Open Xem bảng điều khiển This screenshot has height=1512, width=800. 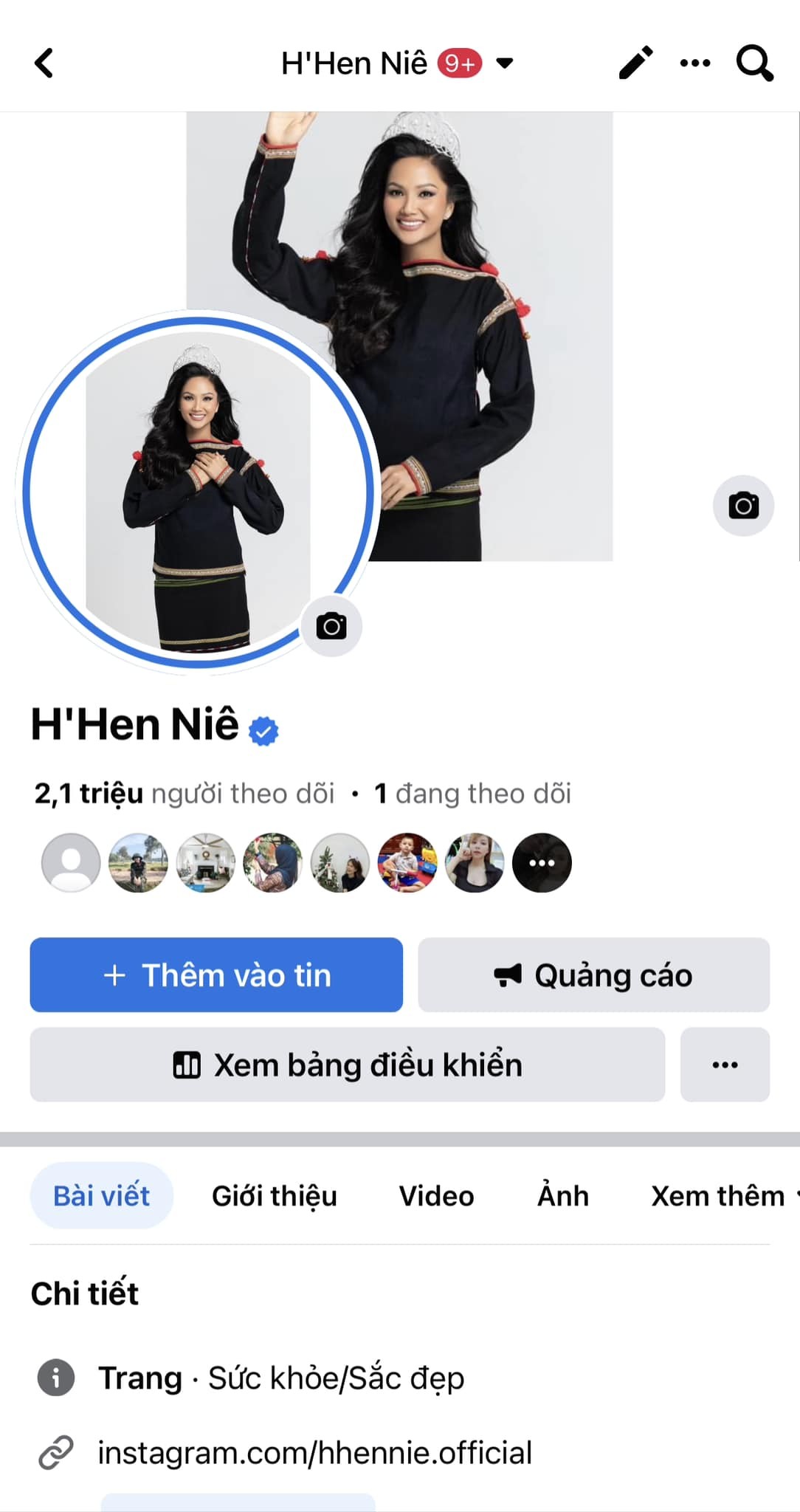(x=347, y=1065)
